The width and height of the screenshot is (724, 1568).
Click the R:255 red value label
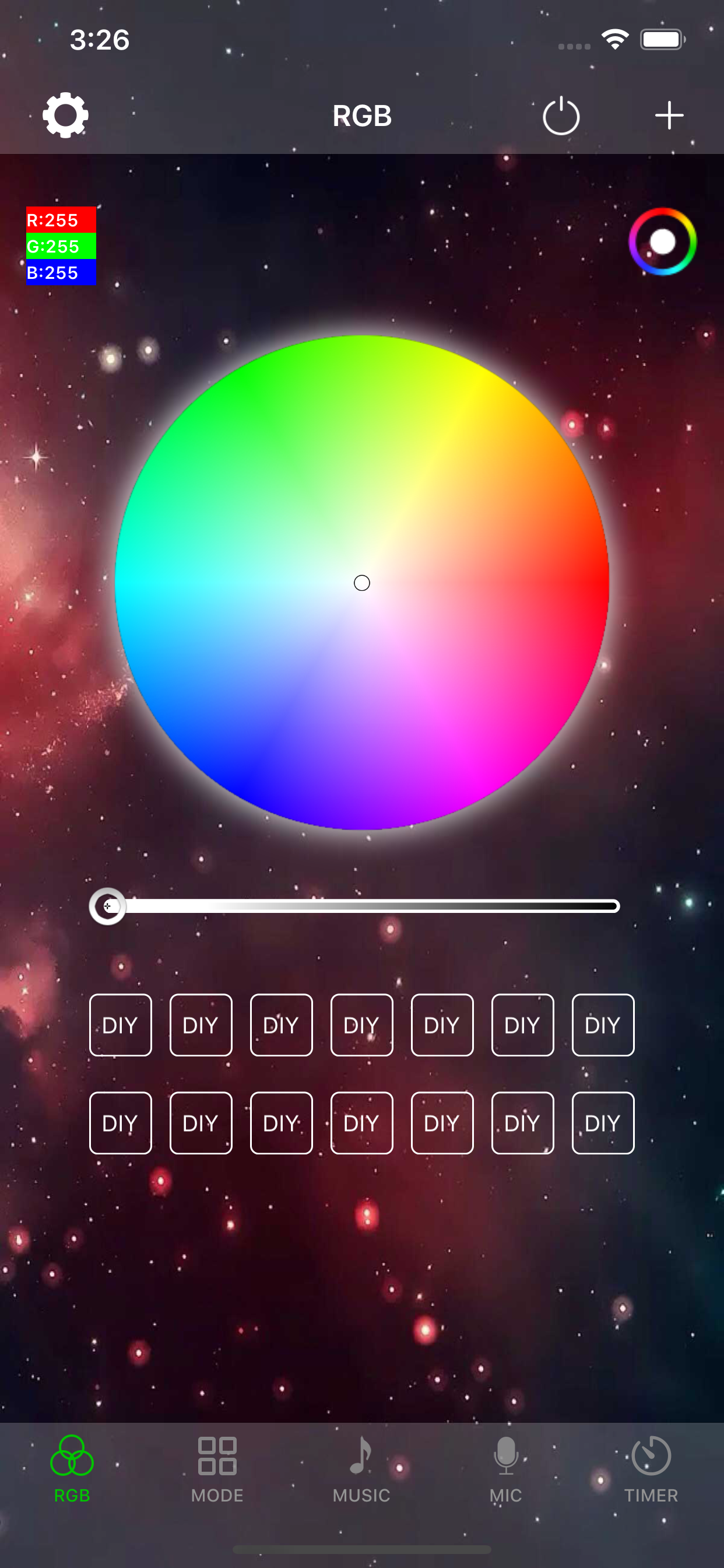(x=59, y=220)
